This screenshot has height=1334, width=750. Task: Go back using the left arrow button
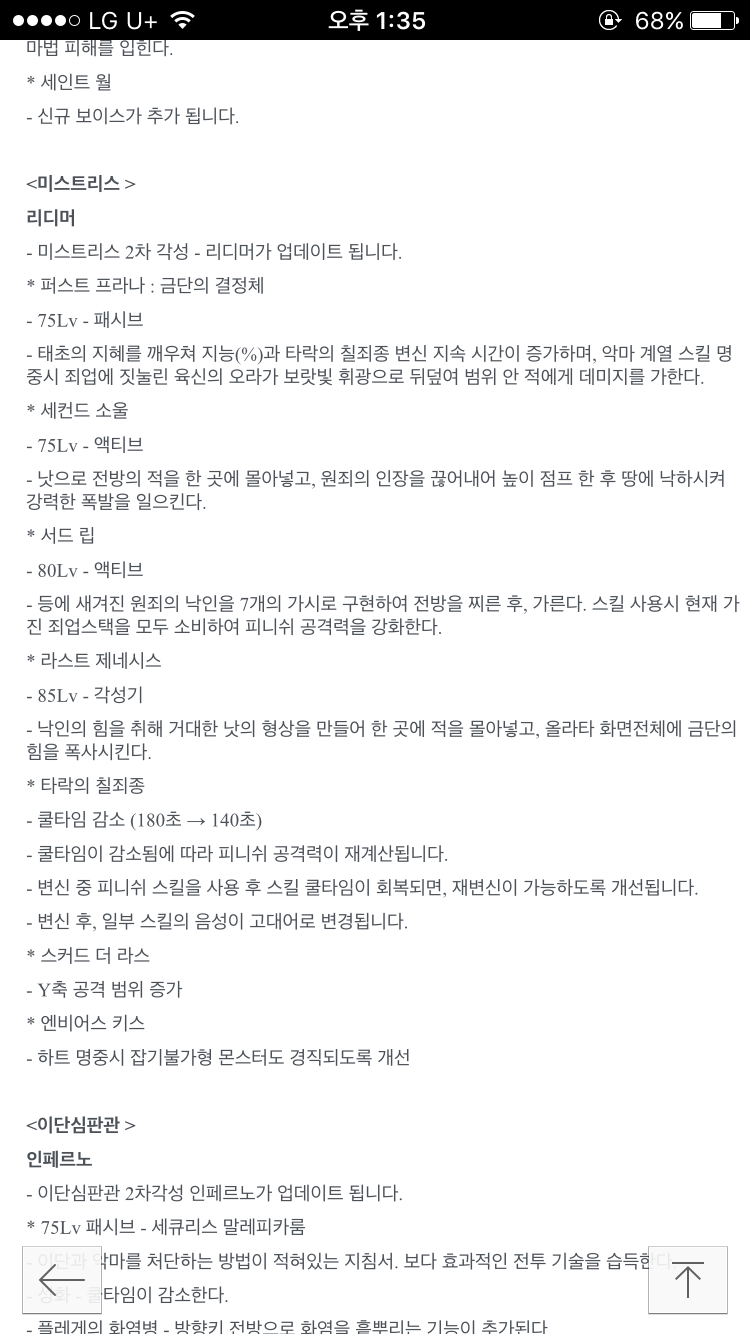pos(62,1279)
